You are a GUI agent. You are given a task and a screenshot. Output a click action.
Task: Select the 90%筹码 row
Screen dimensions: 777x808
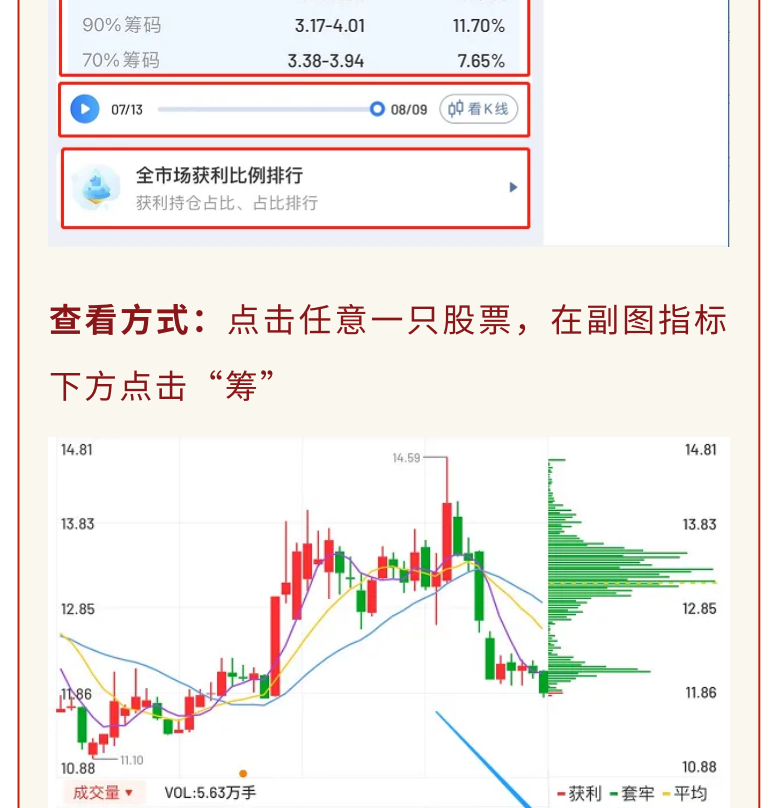[x=295, y=26]
